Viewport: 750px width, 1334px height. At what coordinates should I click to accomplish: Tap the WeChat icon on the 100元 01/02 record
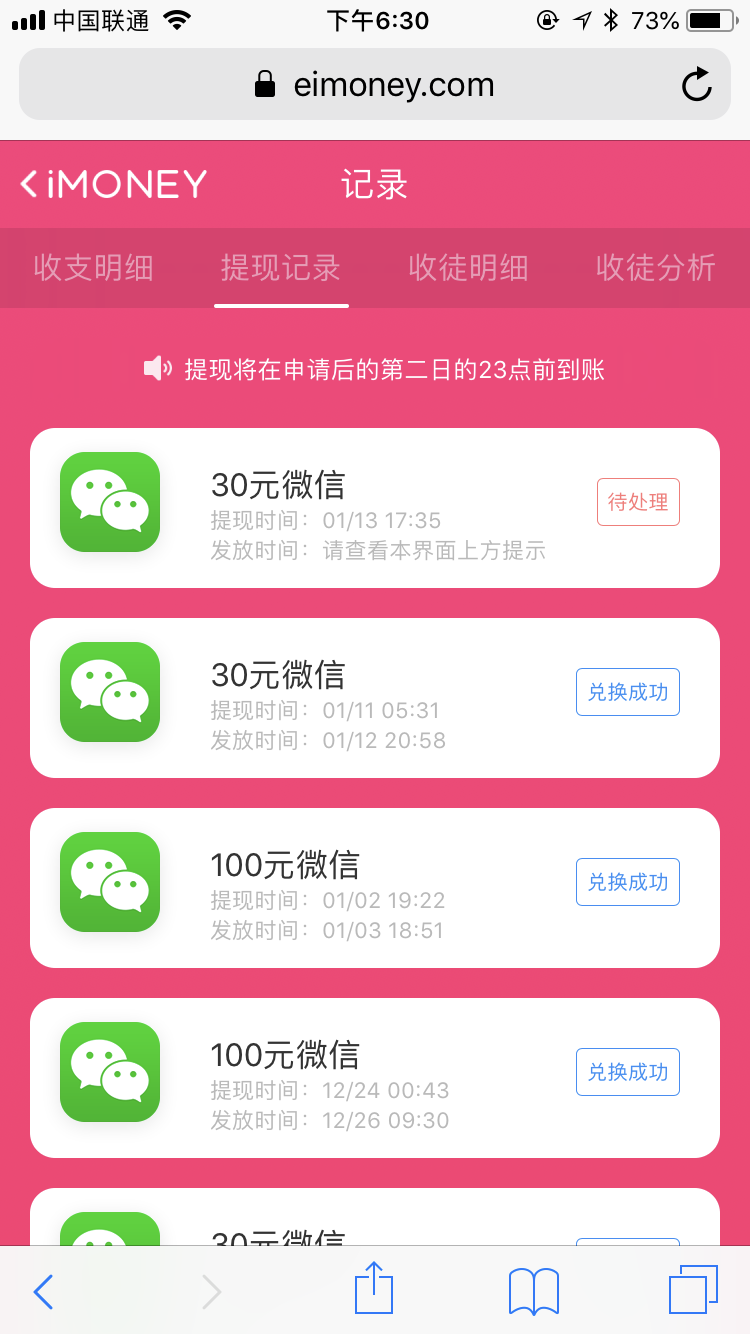click(109, 882)
